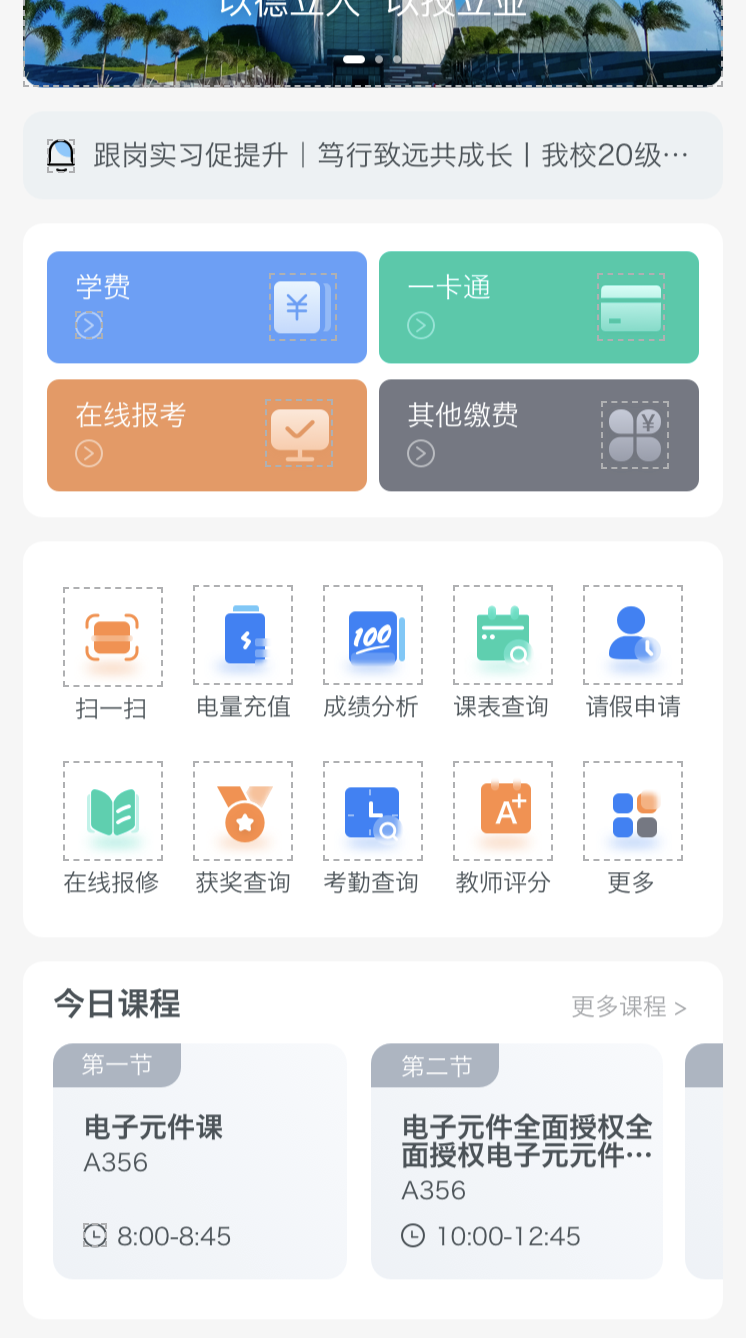The image size is (746, 1338).
Task: Open 其他缴费 other payments
Action: pos(538,435)
